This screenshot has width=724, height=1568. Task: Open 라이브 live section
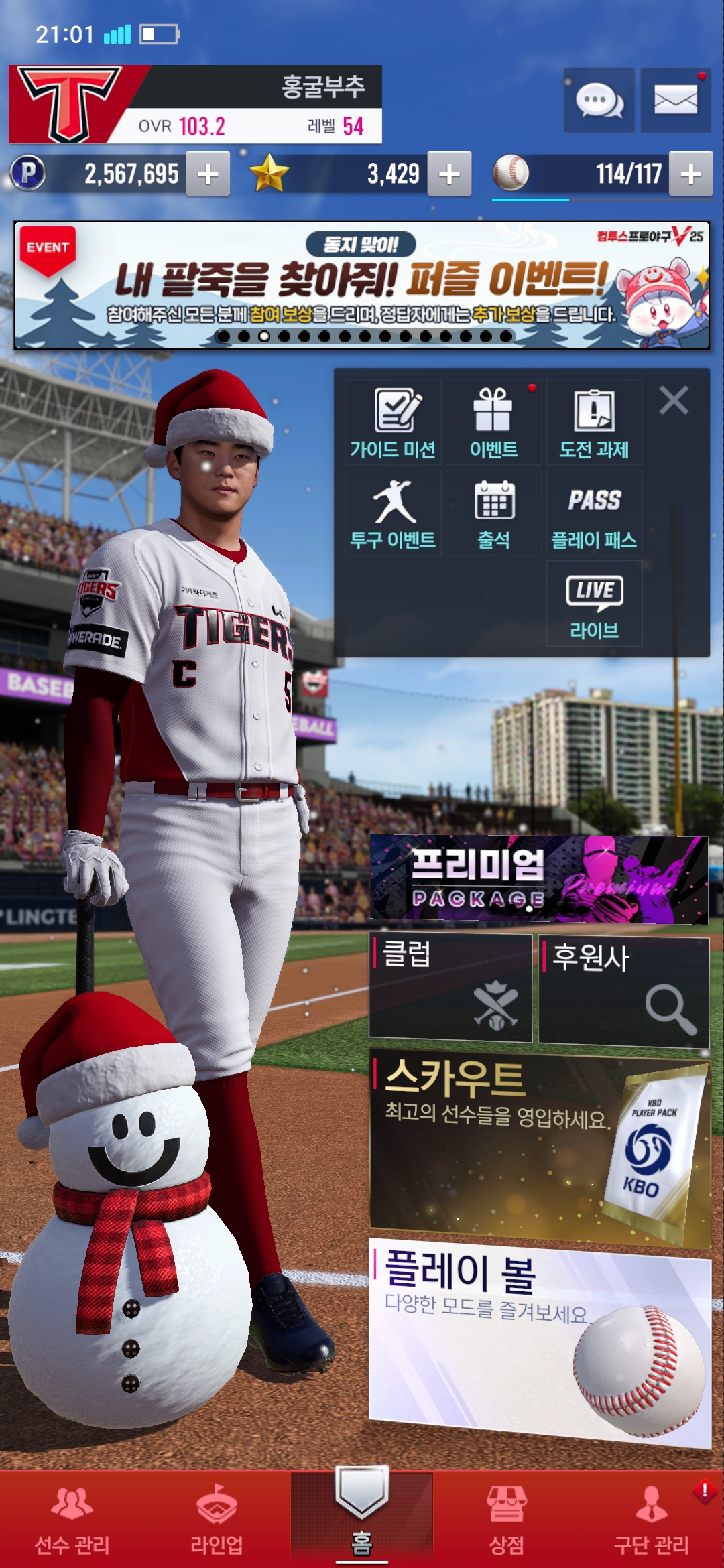[x=594, y=603]
